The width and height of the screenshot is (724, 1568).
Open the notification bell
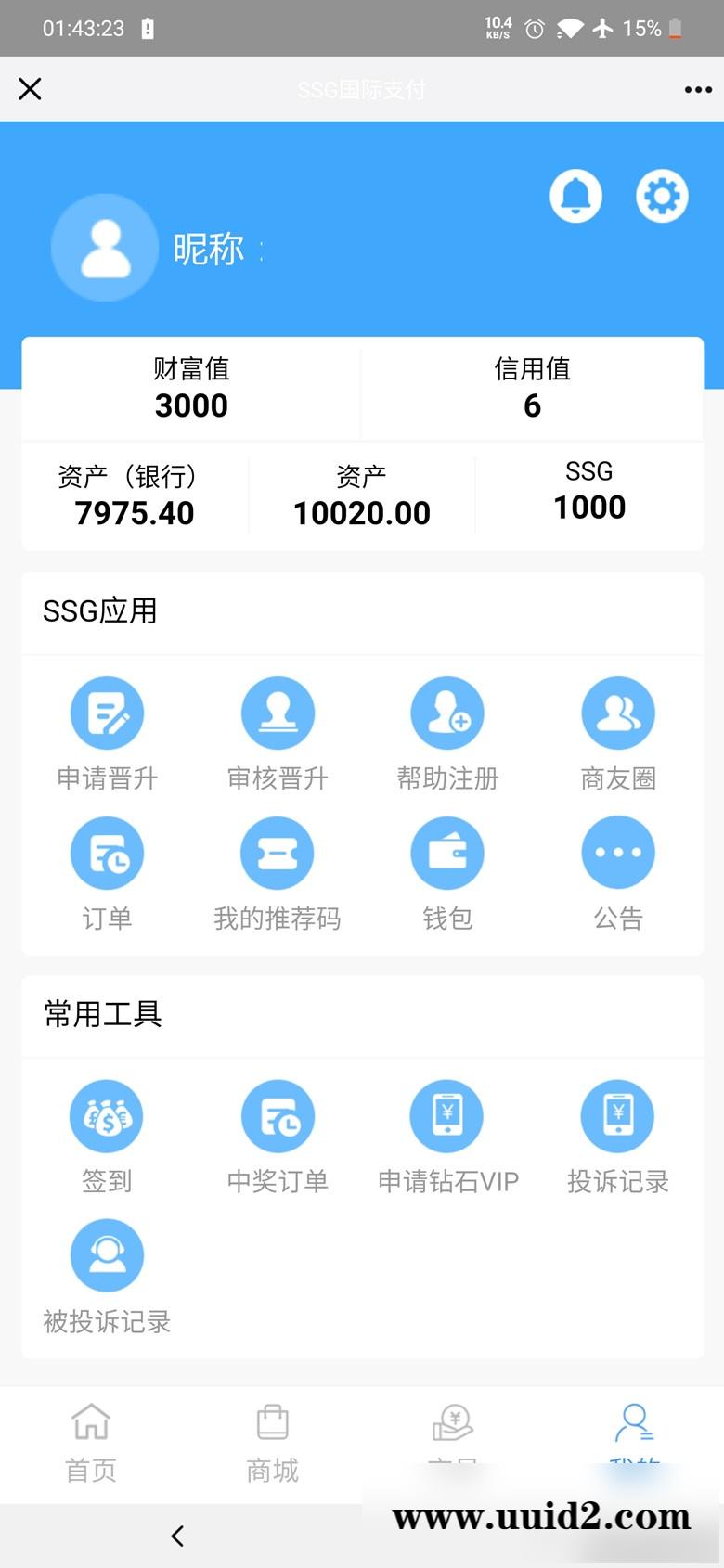575,196
